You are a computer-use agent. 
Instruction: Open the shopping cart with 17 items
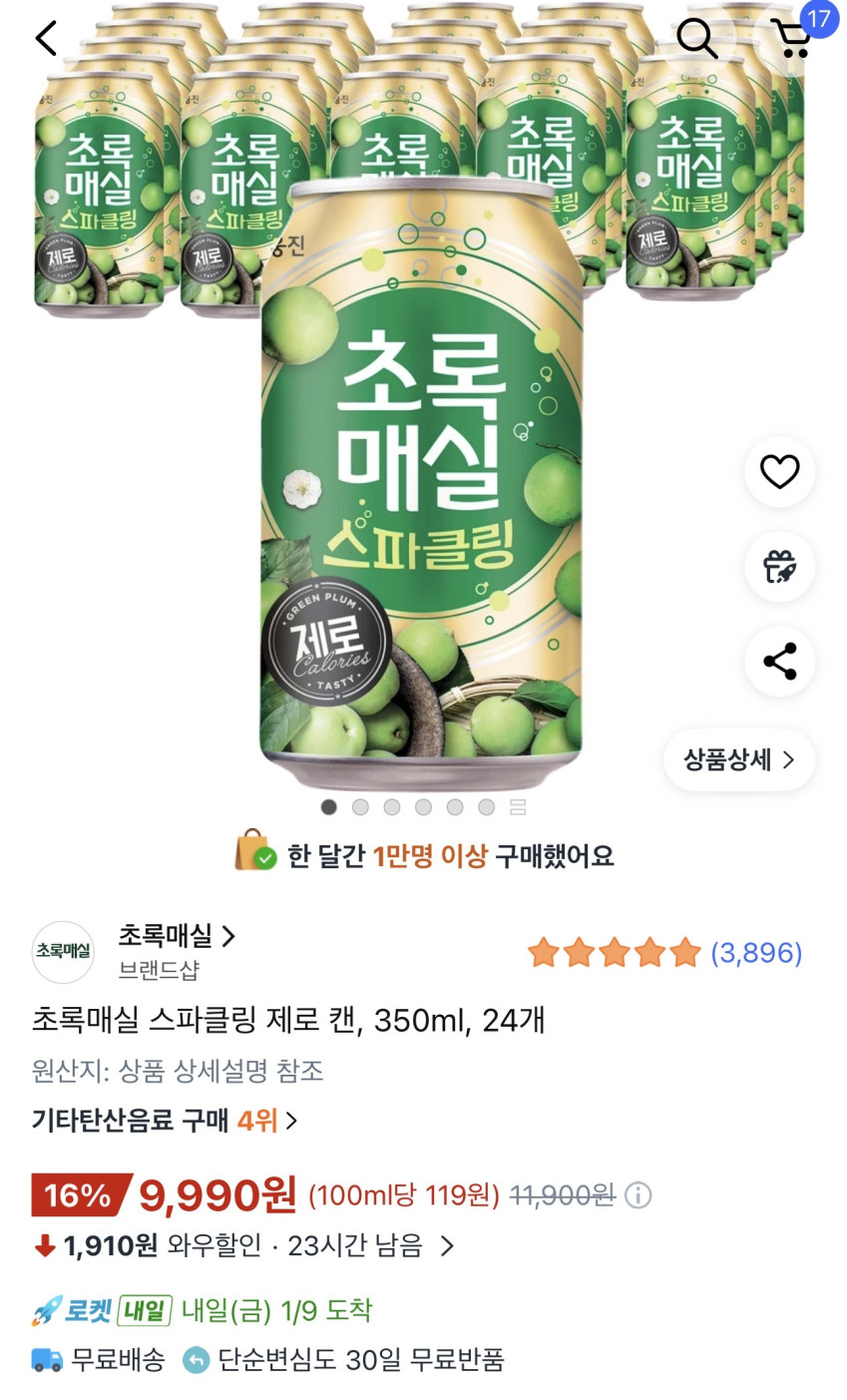[x=794, y=39]
